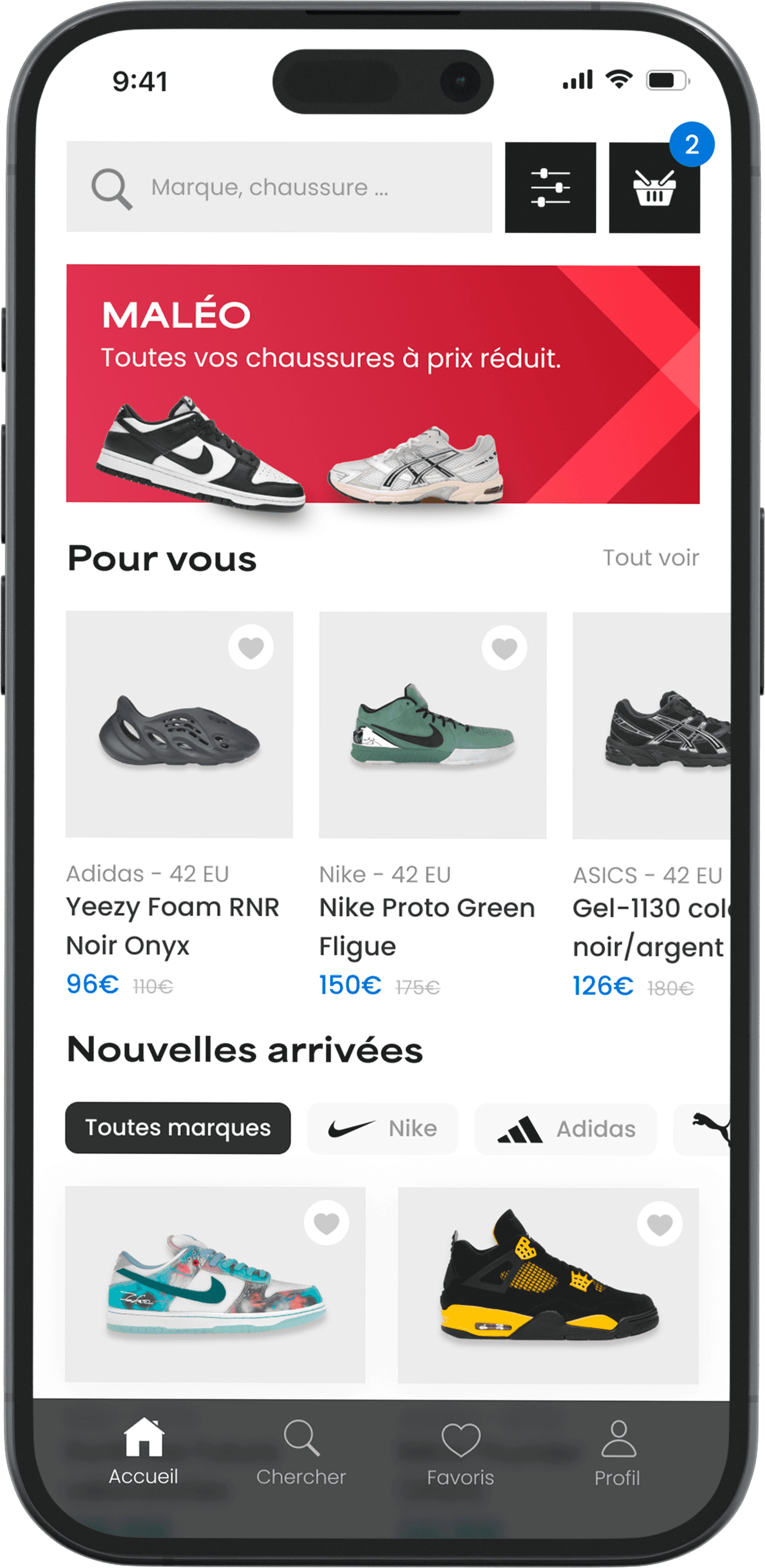Open the Nike Proto Green Fligue product
This screenshot has height=1568, width=765.
point(433,726)
